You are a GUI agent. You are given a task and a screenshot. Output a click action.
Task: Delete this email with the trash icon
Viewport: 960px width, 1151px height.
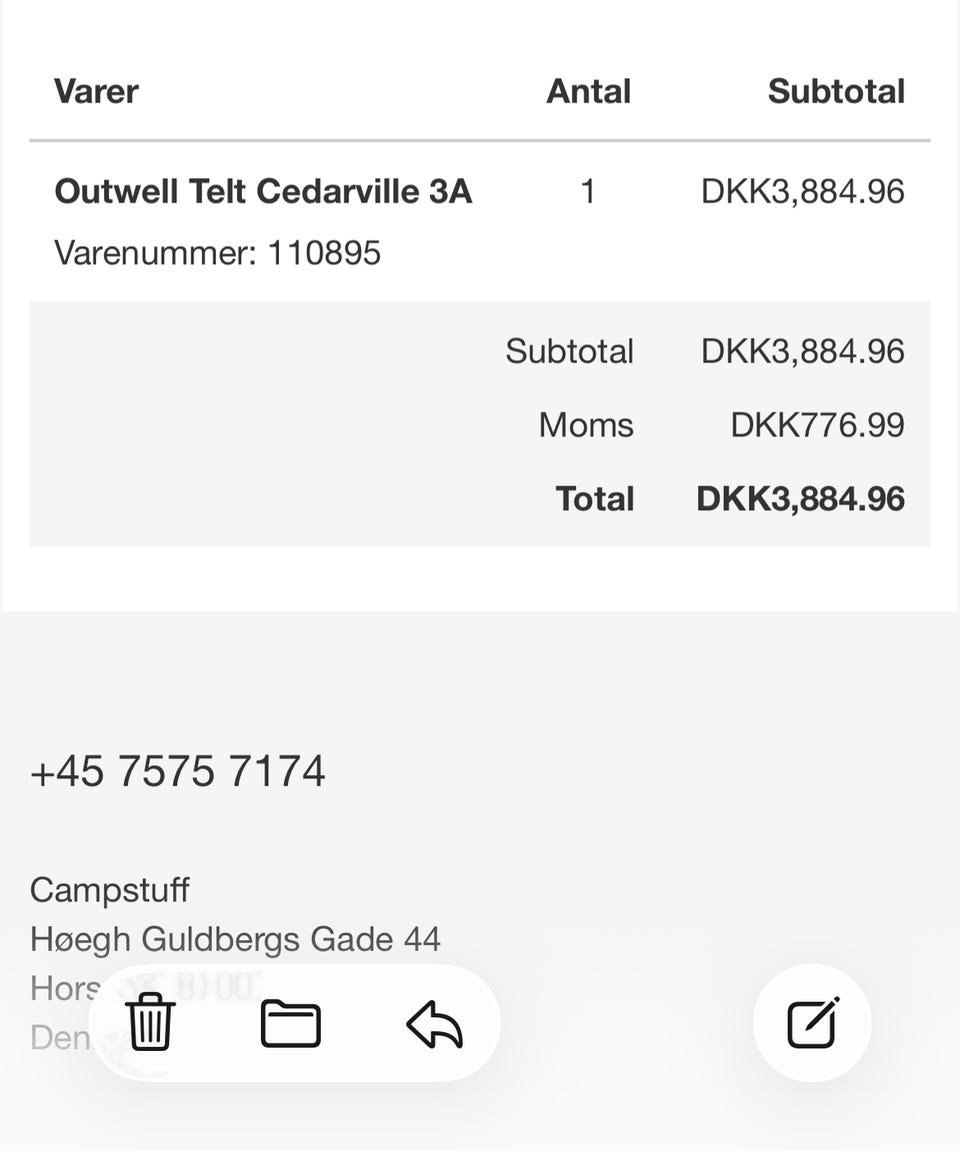(x=151, y=1023)
